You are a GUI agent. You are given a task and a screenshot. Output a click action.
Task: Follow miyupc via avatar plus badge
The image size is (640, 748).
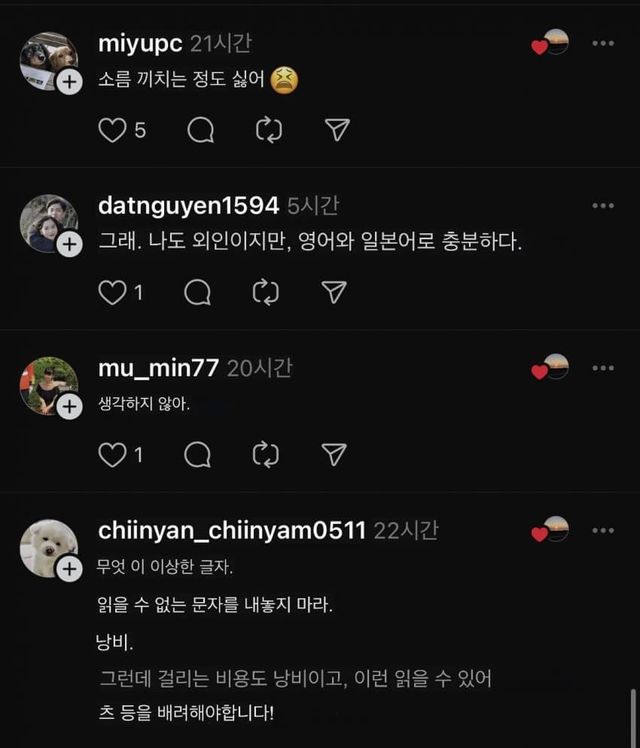tap(69, 83)
